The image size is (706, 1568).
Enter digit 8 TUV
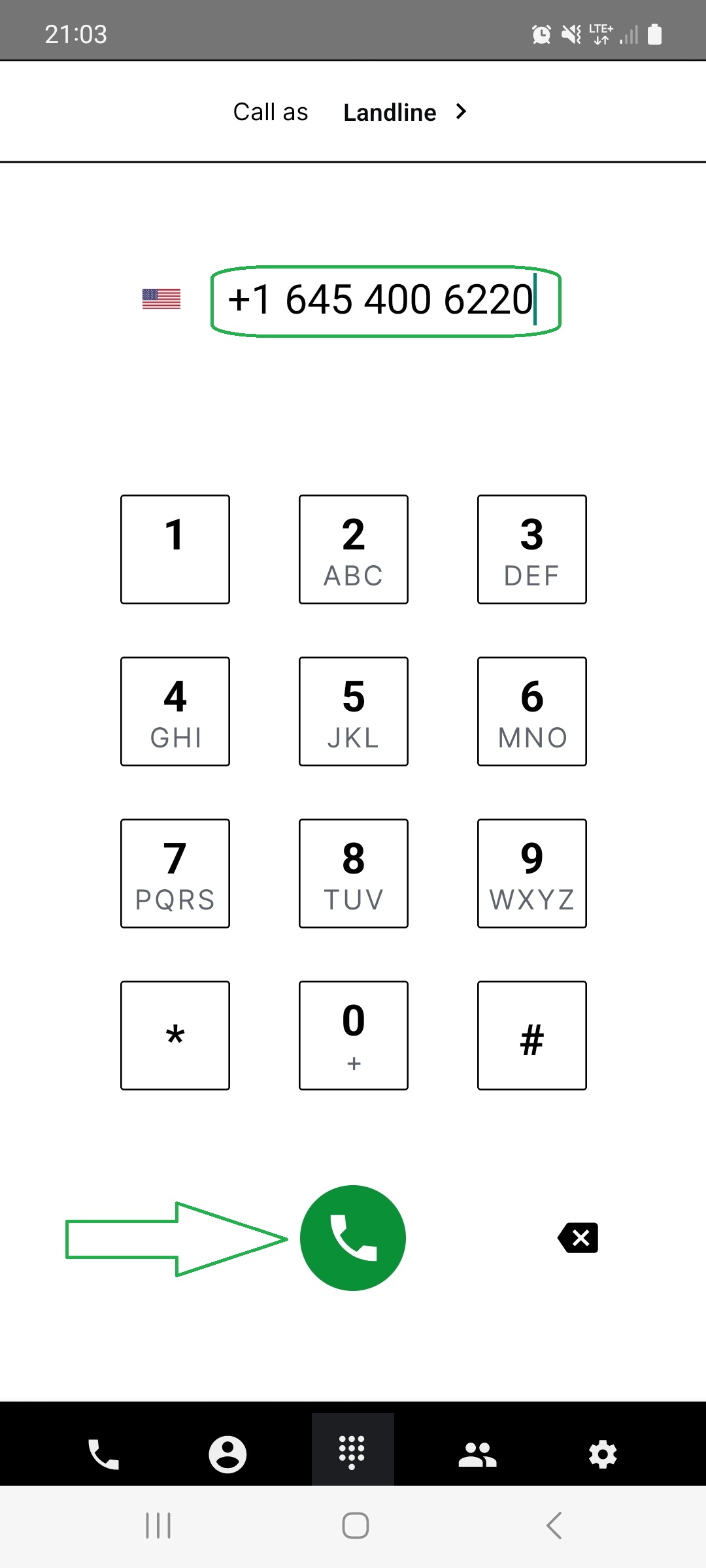(x=354, y=874)
